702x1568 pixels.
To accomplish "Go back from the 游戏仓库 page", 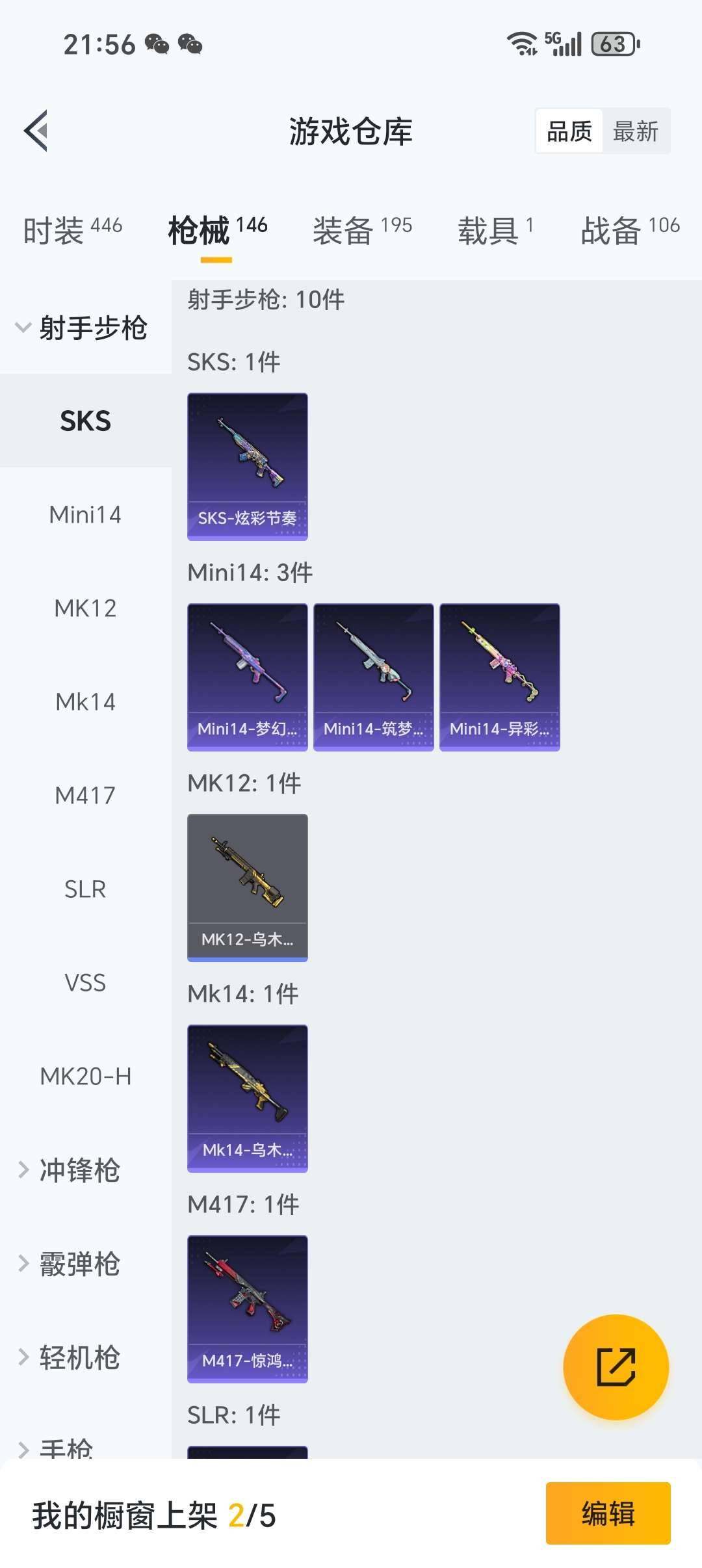I will click(x=36, y=131).
